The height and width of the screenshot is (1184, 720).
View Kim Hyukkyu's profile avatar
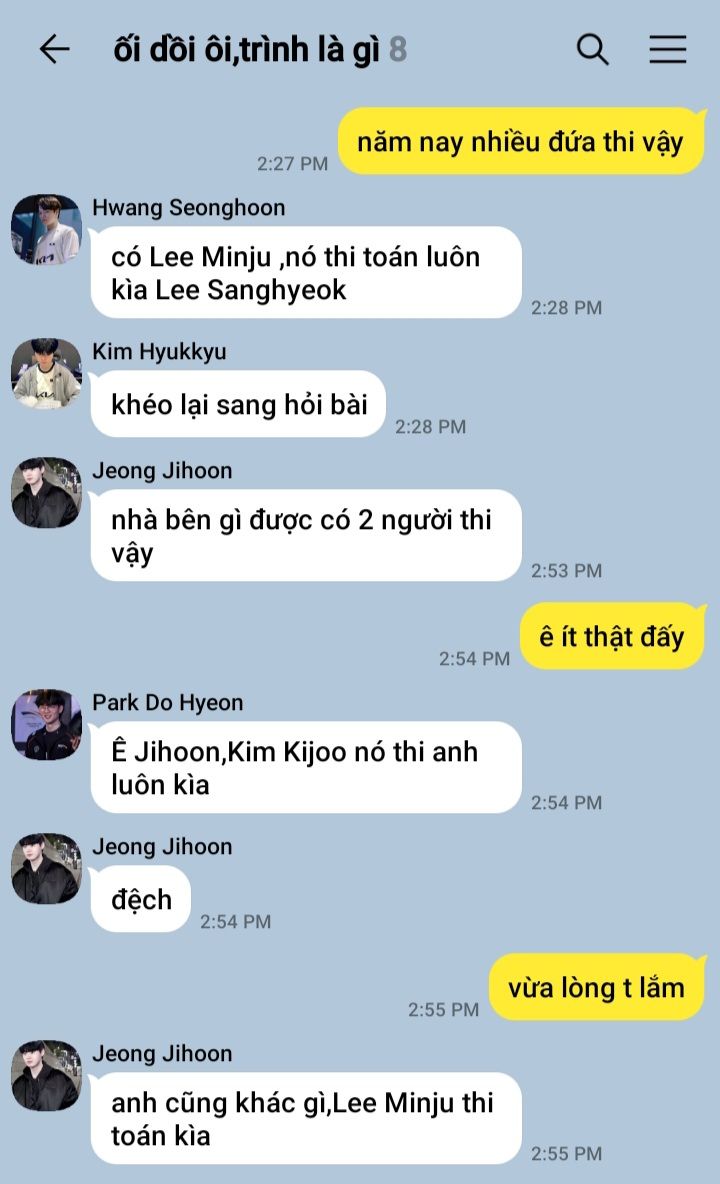click(46, 373)
